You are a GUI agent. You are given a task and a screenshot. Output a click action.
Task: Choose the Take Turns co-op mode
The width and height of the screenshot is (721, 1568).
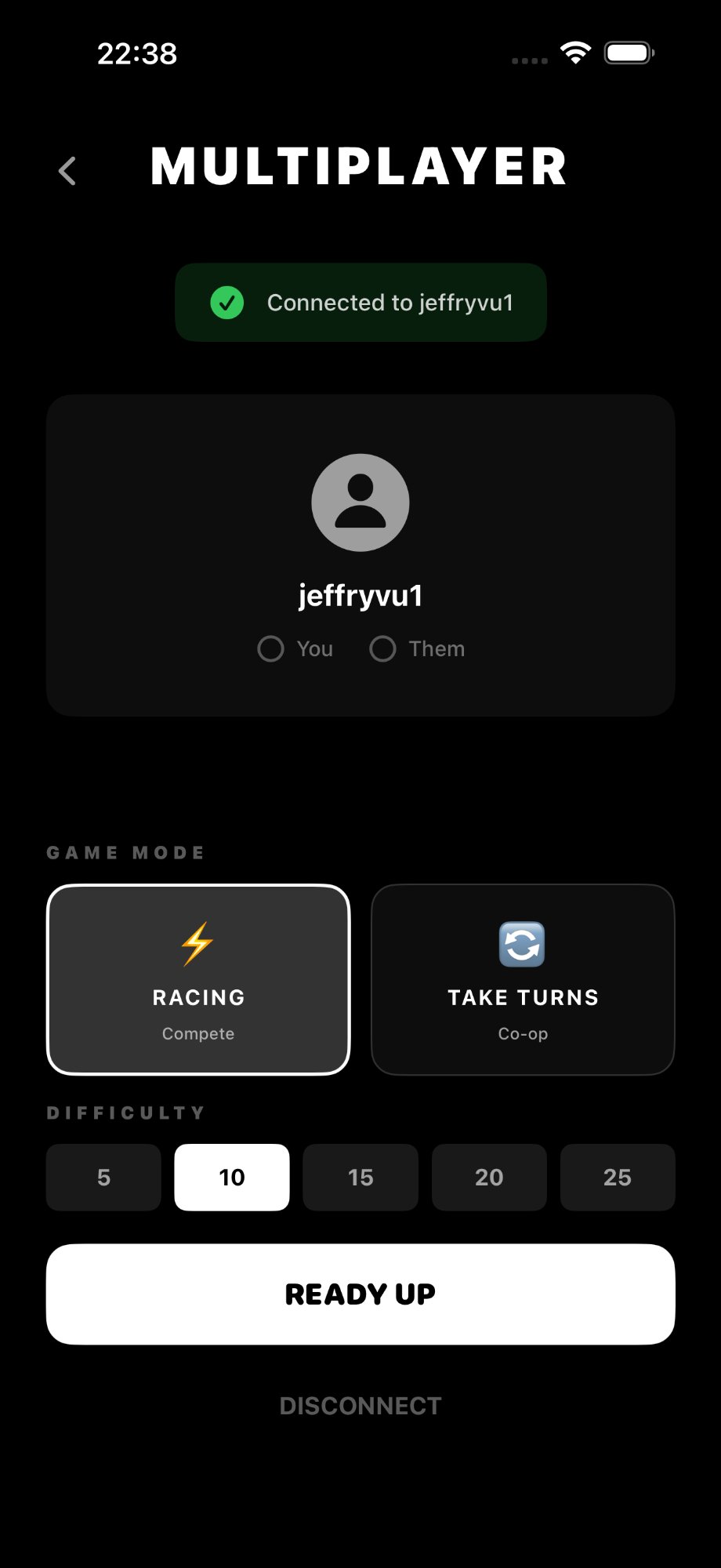(523, 979)
